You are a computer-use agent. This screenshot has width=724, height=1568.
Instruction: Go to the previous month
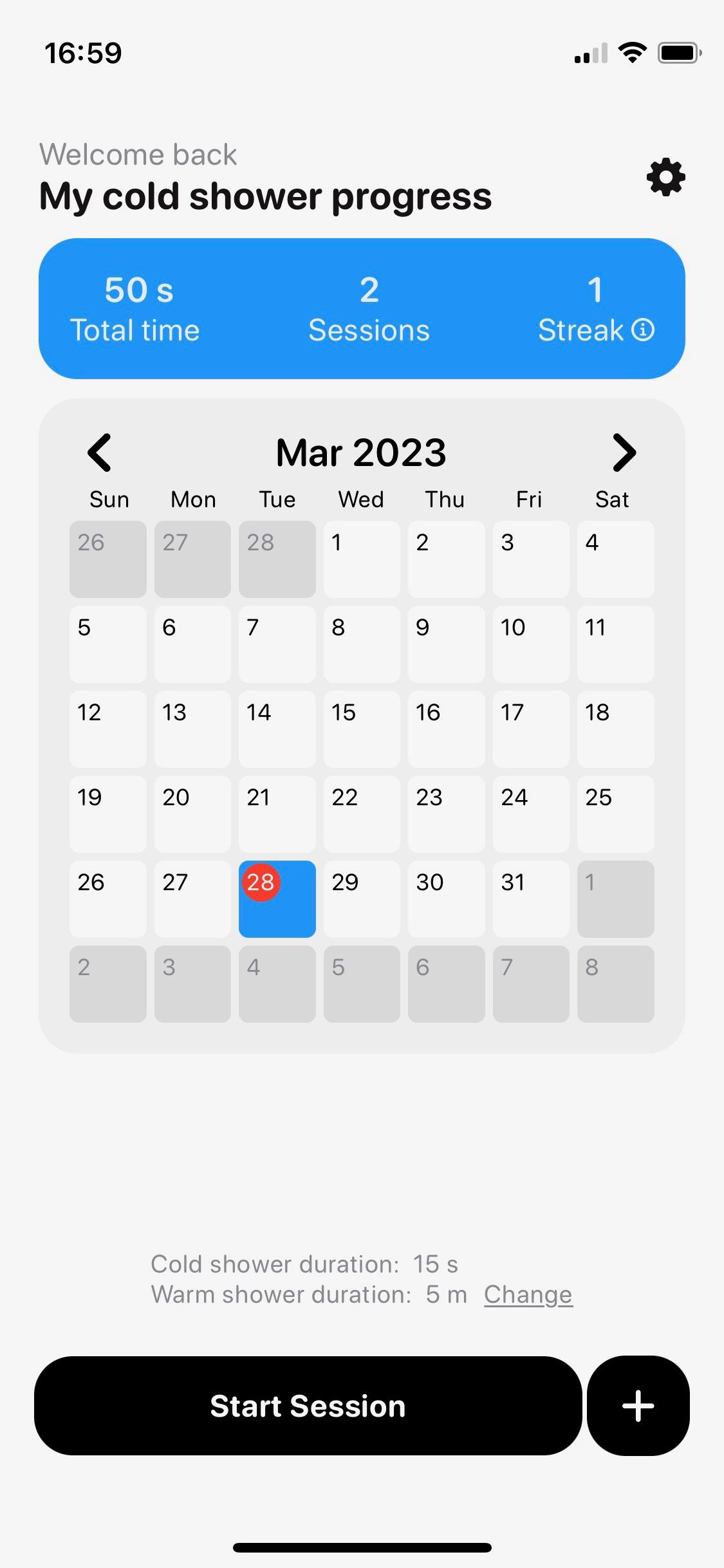(x=100, y=453)
